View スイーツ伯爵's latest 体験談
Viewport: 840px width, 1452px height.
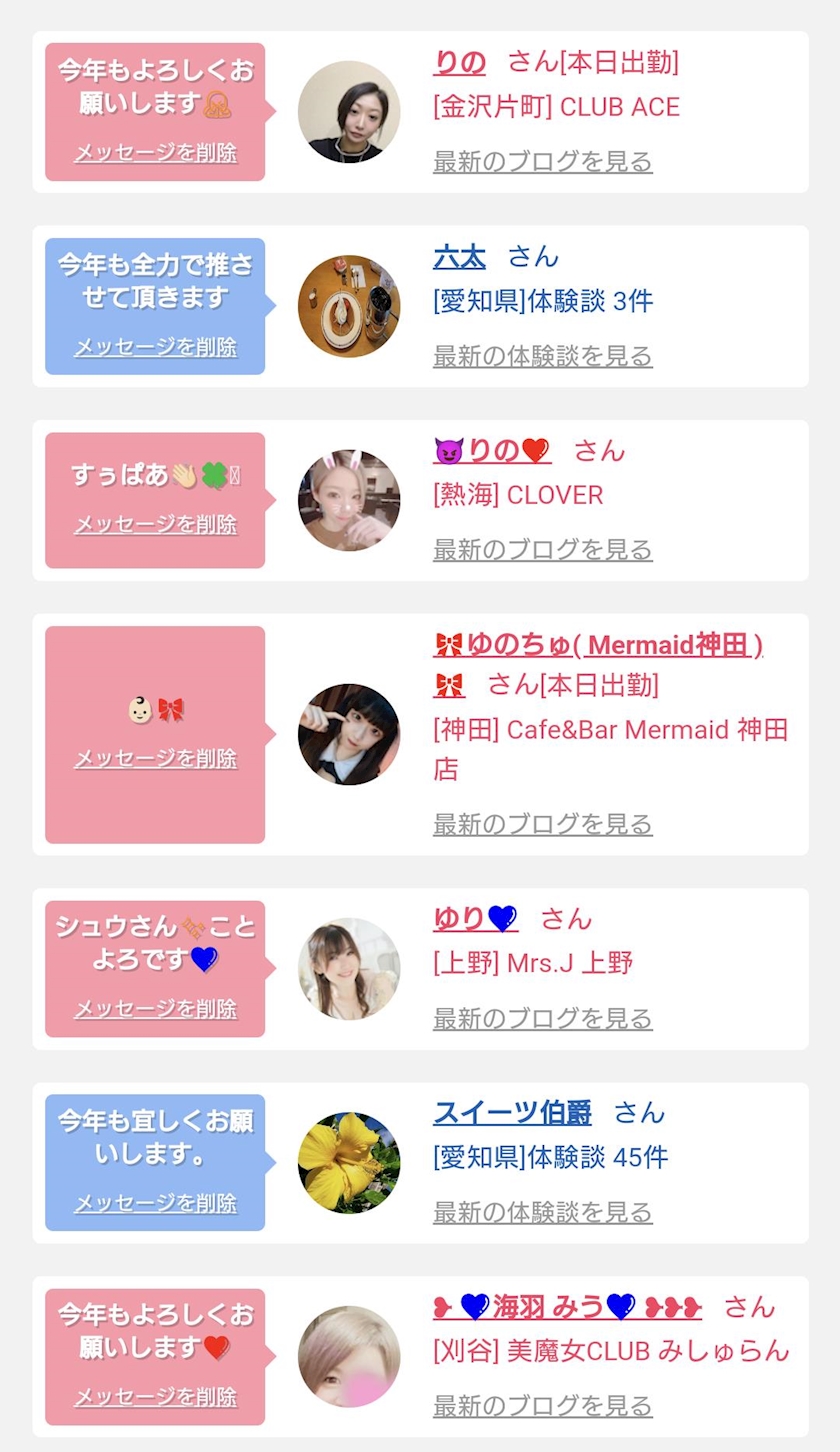coord(542,1213)
